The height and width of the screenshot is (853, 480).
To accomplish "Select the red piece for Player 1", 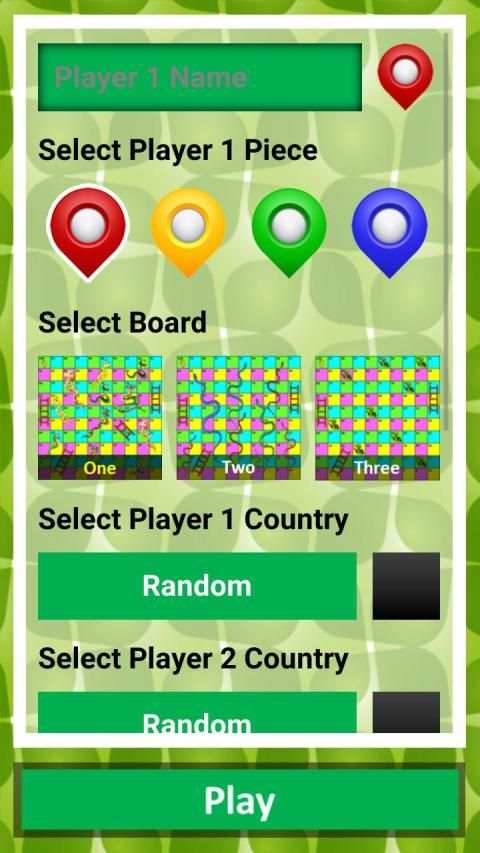I will pyautogui.click(x=88, y=232).
